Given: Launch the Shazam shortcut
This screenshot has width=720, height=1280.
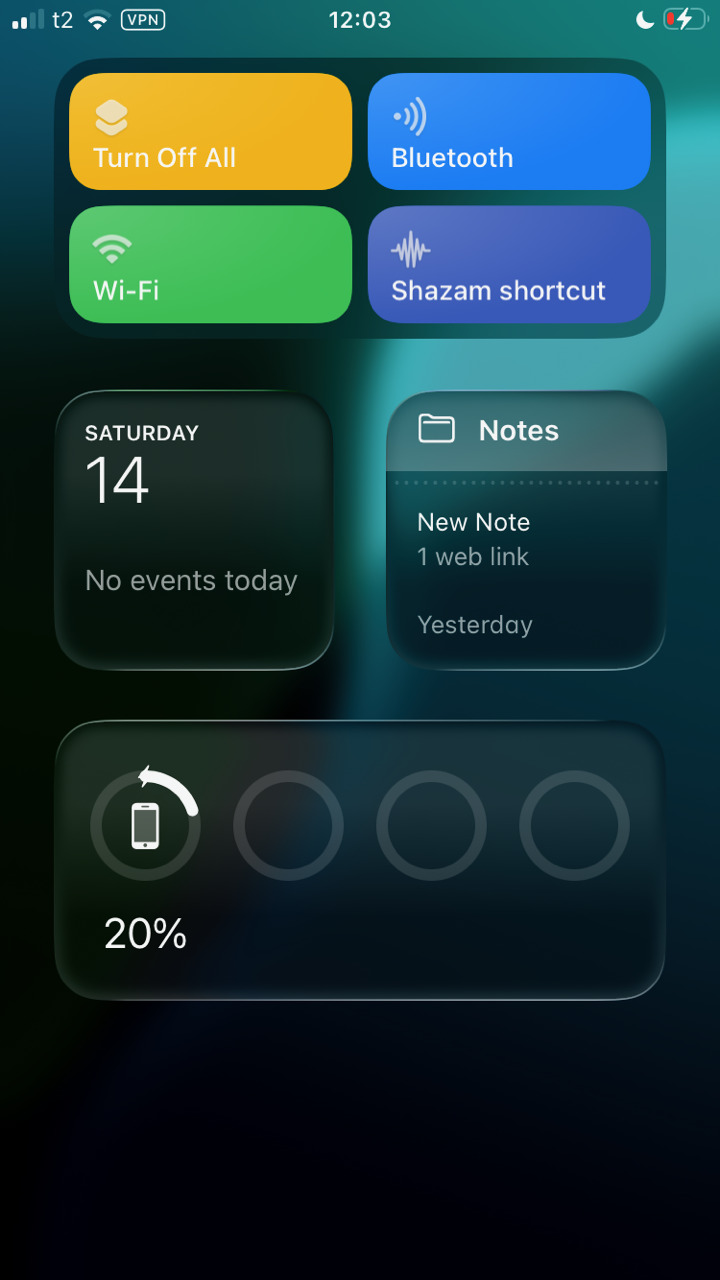Looking at the screenshot, I should pos(509,264).
